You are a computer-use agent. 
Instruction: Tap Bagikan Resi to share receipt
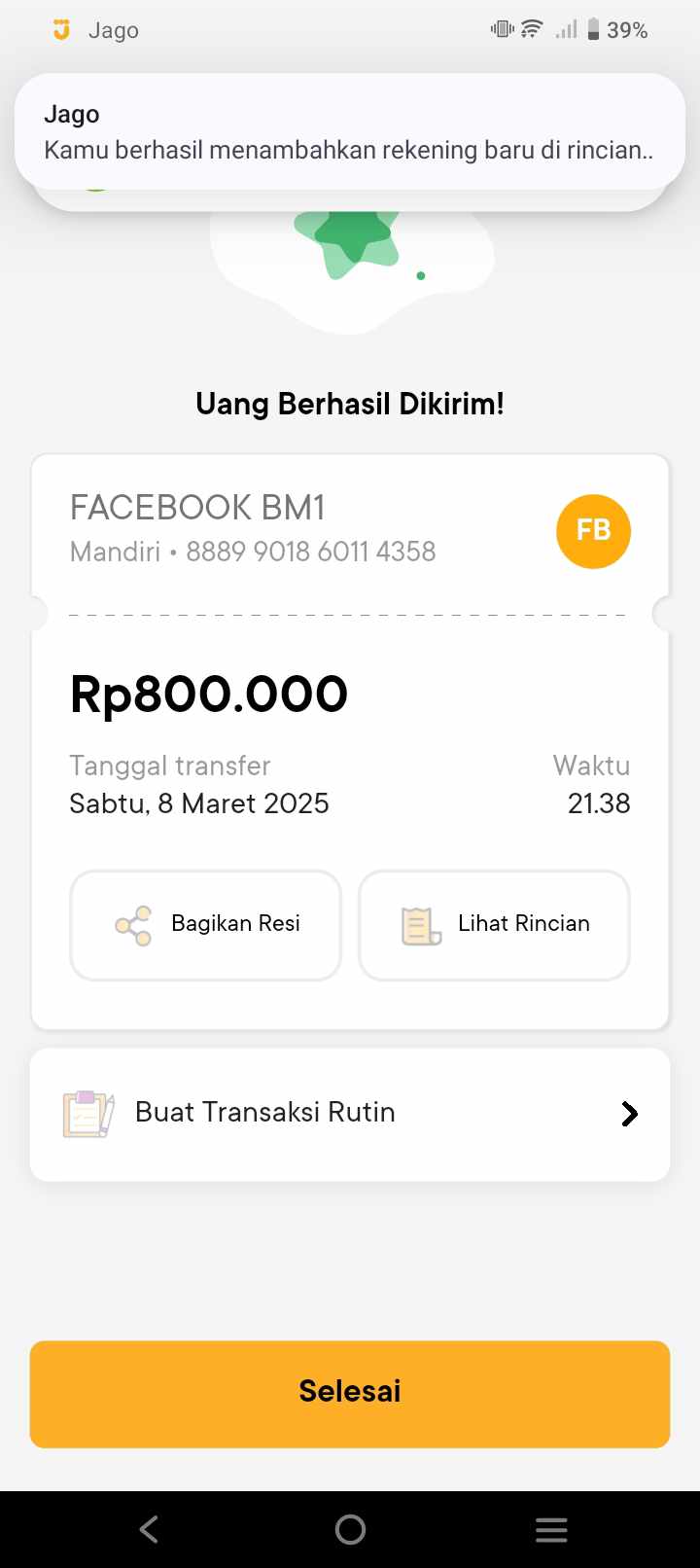tap(206, 924)
